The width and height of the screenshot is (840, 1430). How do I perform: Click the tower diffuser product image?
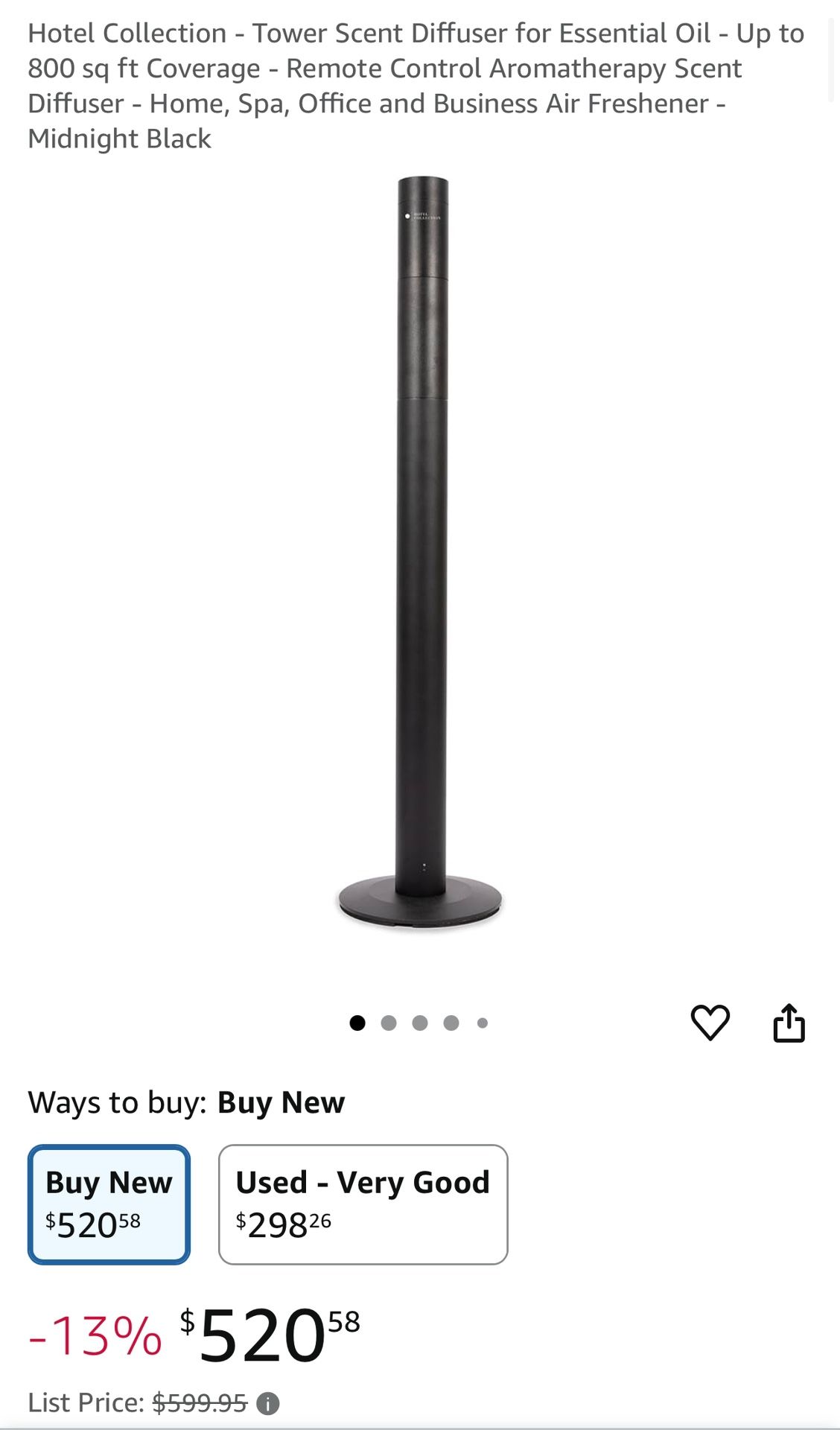point(420,559)
